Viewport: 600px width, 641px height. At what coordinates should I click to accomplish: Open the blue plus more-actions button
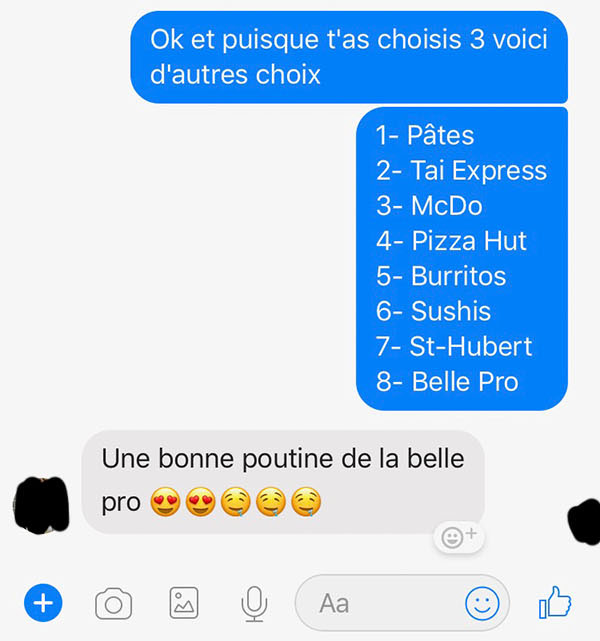42,602
